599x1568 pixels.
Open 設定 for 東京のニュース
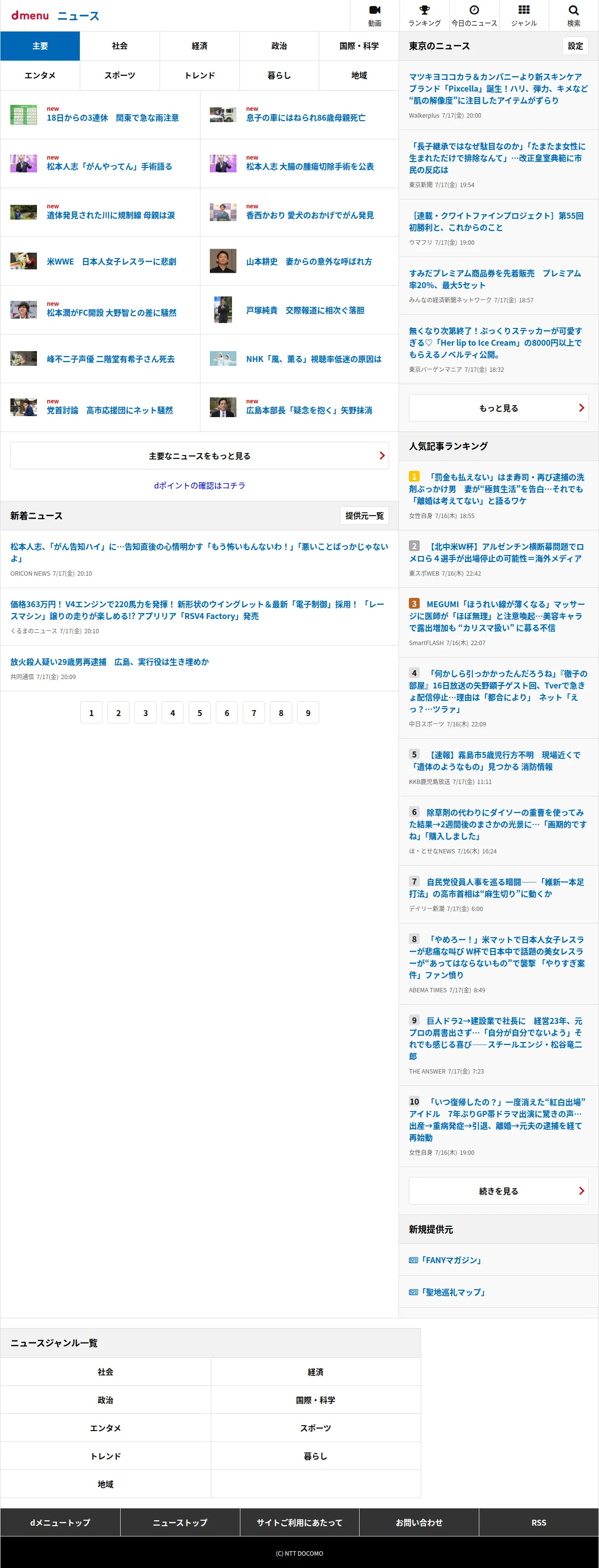(575, 46)
